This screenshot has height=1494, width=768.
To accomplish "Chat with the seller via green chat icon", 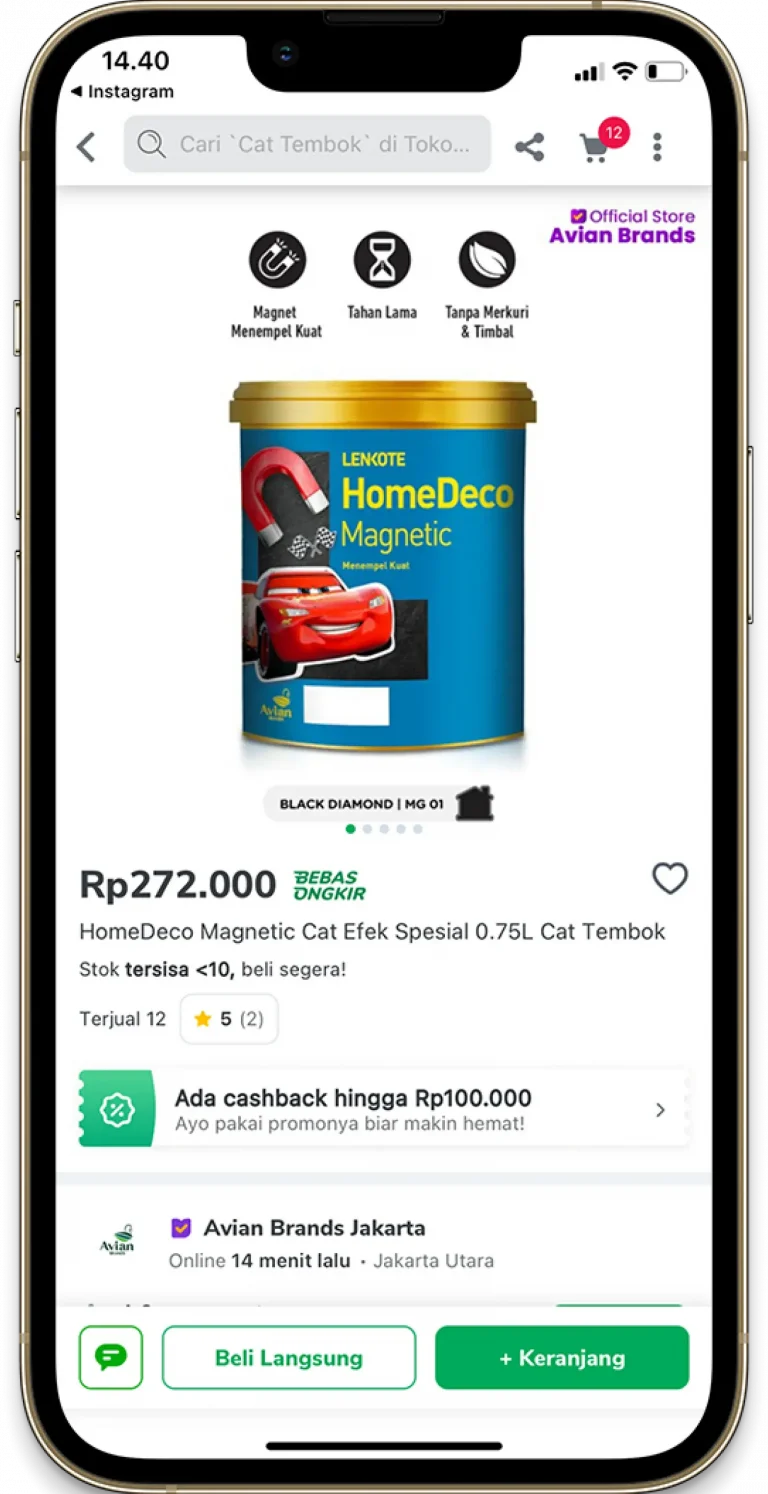I will tap(111, 1357).
